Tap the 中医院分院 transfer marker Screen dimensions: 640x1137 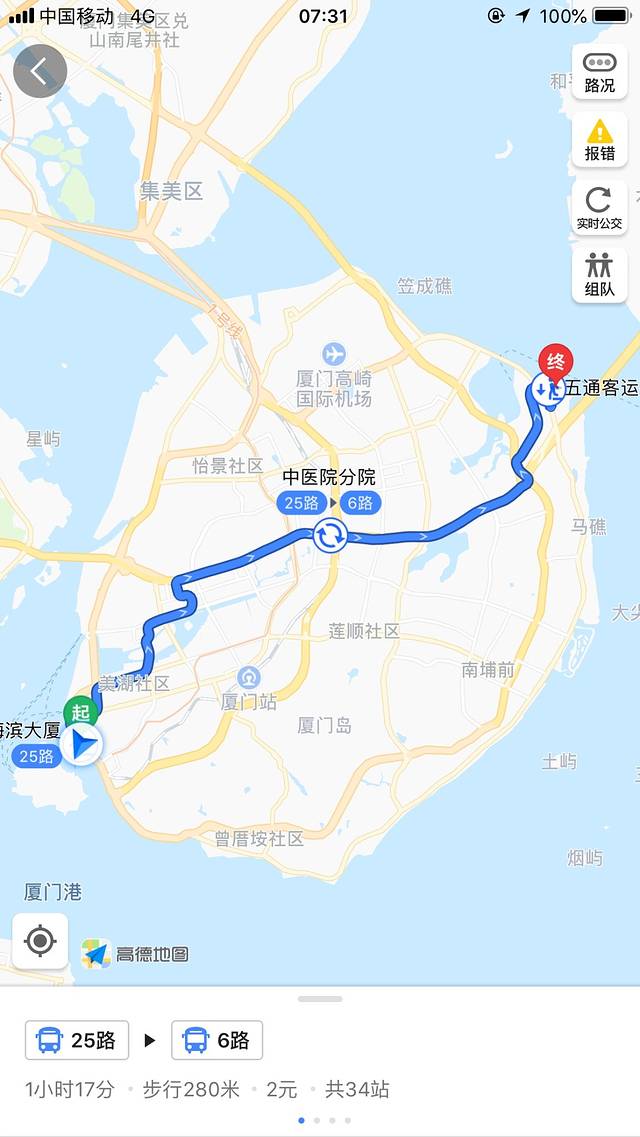click(329, 536)
